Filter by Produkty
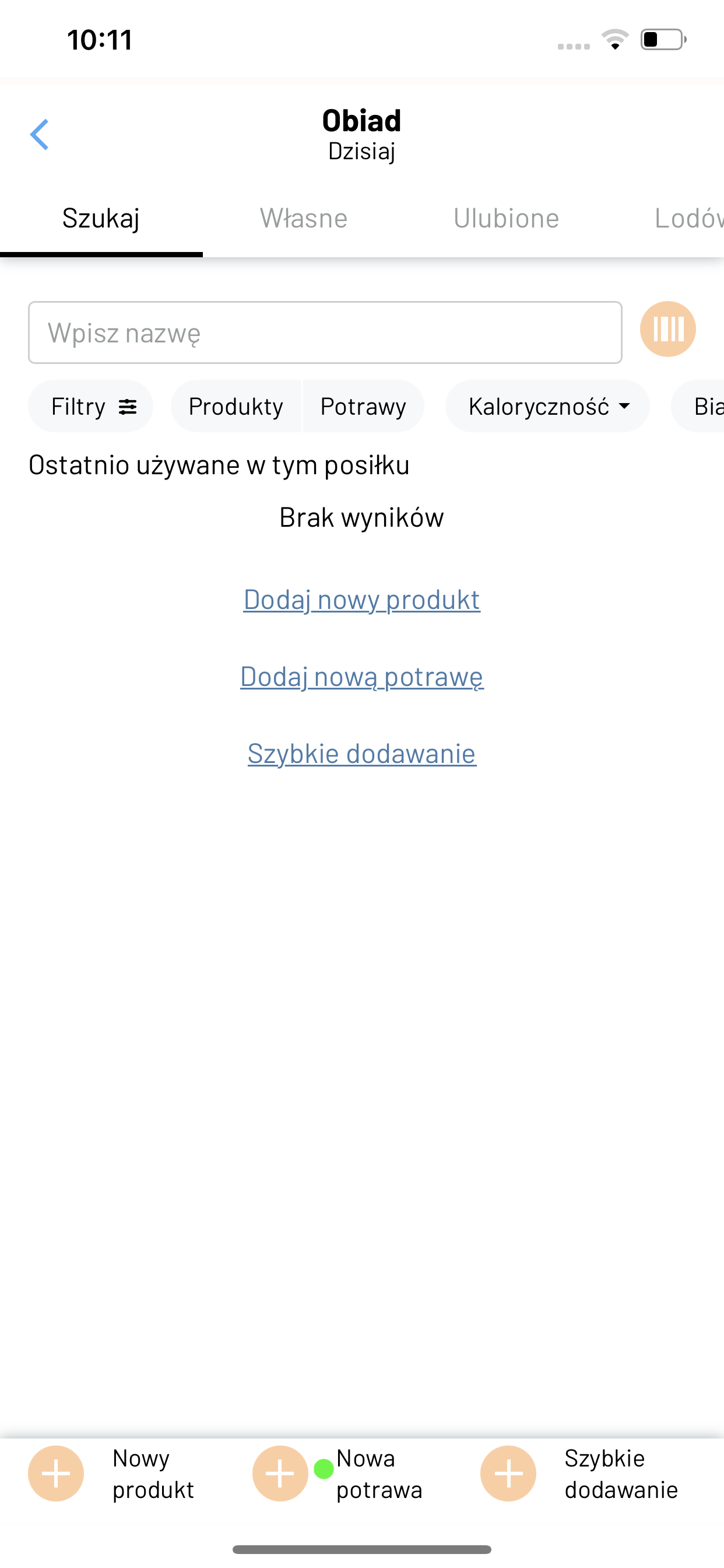 tap(236, 407)
